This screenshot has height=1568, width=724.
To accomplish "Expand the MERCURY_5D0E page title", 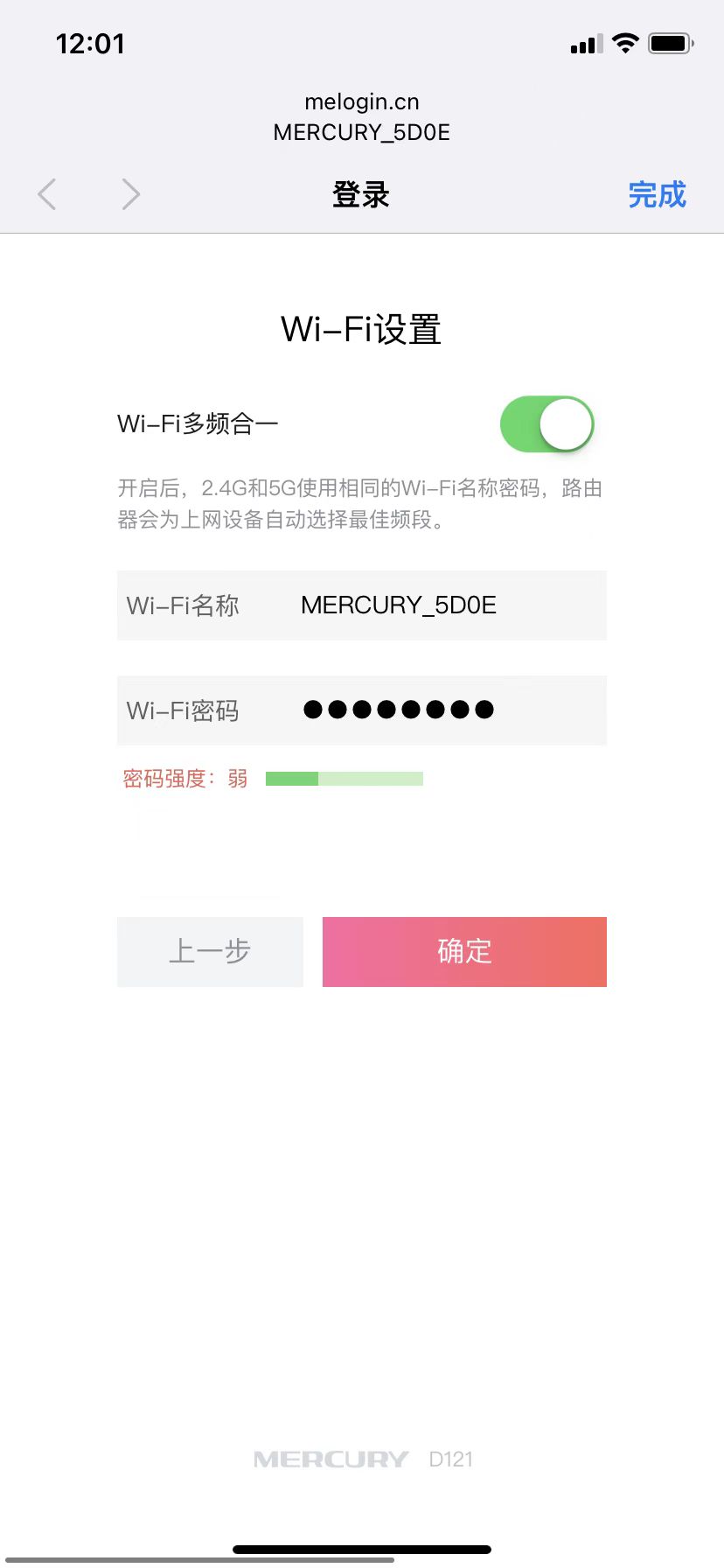I will pyautogui.click(x=361, y=132).
